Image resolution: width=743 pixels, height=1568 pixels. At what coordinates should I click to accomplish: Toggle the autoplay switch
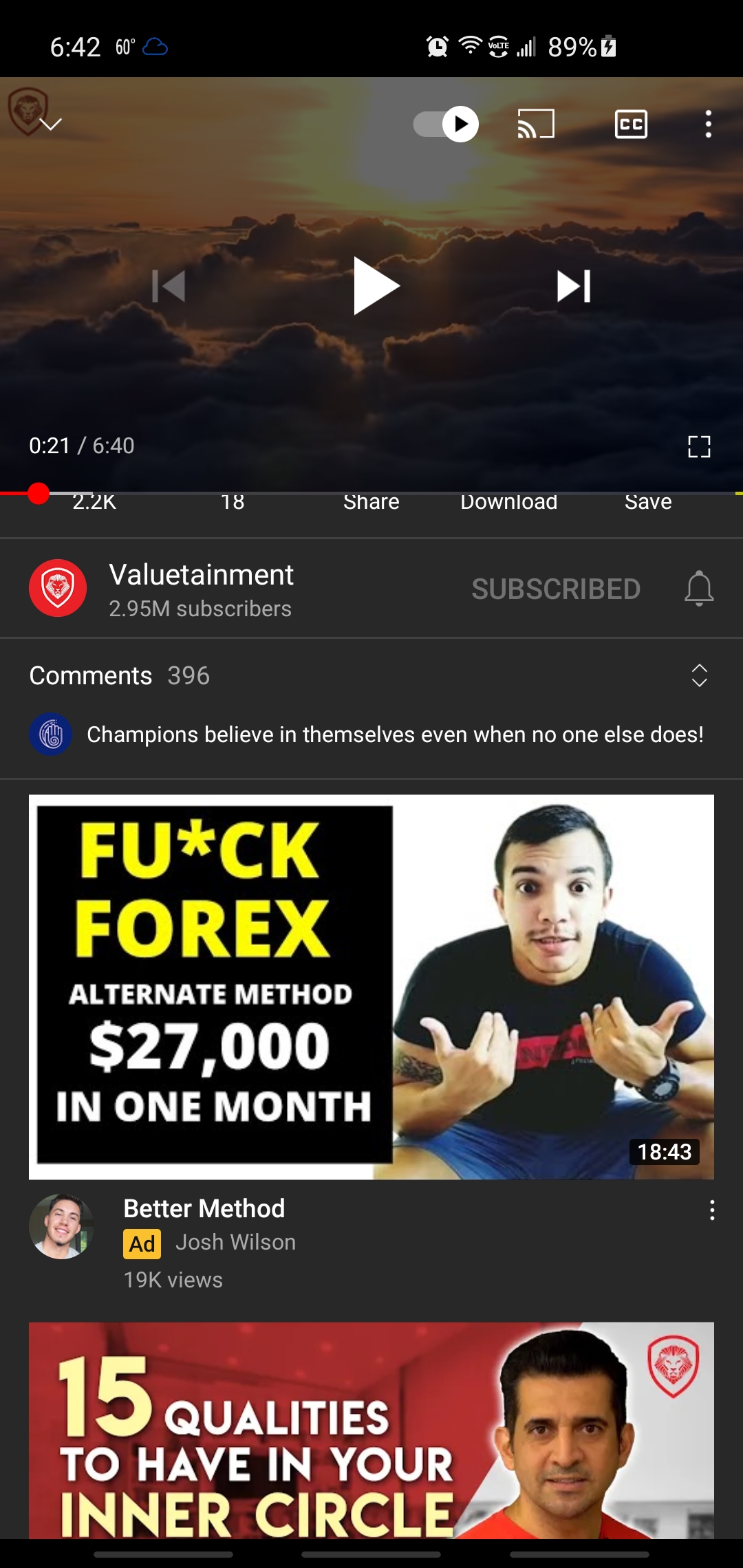click(x=446, y=124)
